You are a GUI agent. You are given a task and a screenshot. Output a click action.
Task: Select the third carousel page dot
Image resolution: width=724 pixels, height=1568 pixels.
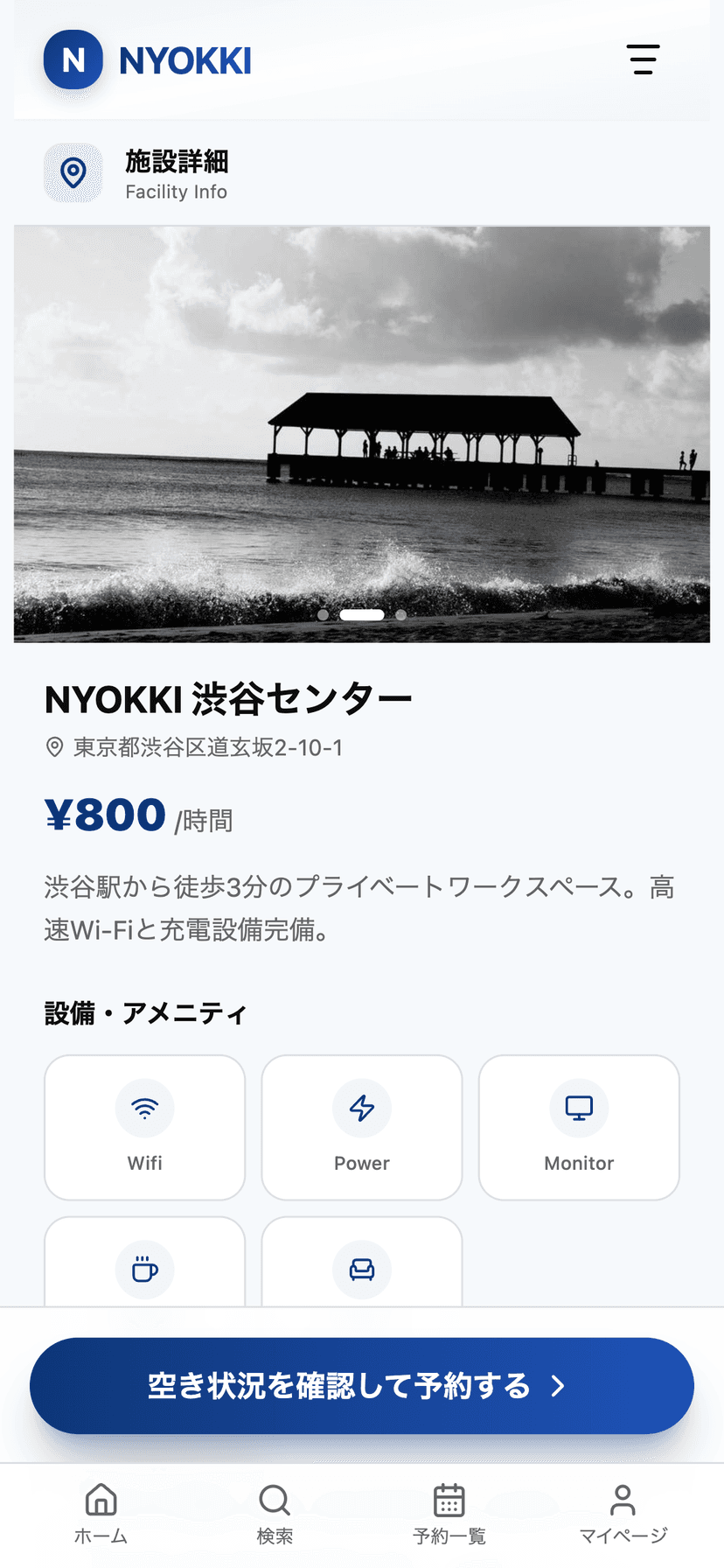[400, 615]
